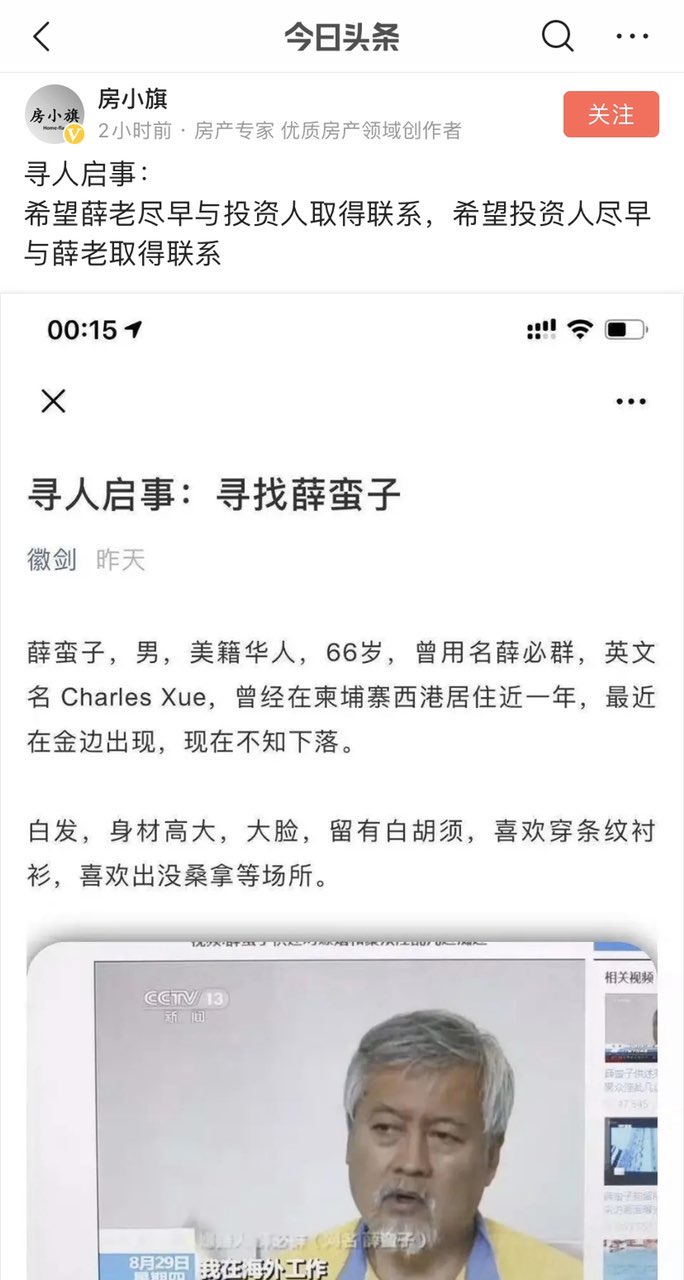
Task: Follow 房小旗 with the 关注 button
Action: [x=610, y=114]
